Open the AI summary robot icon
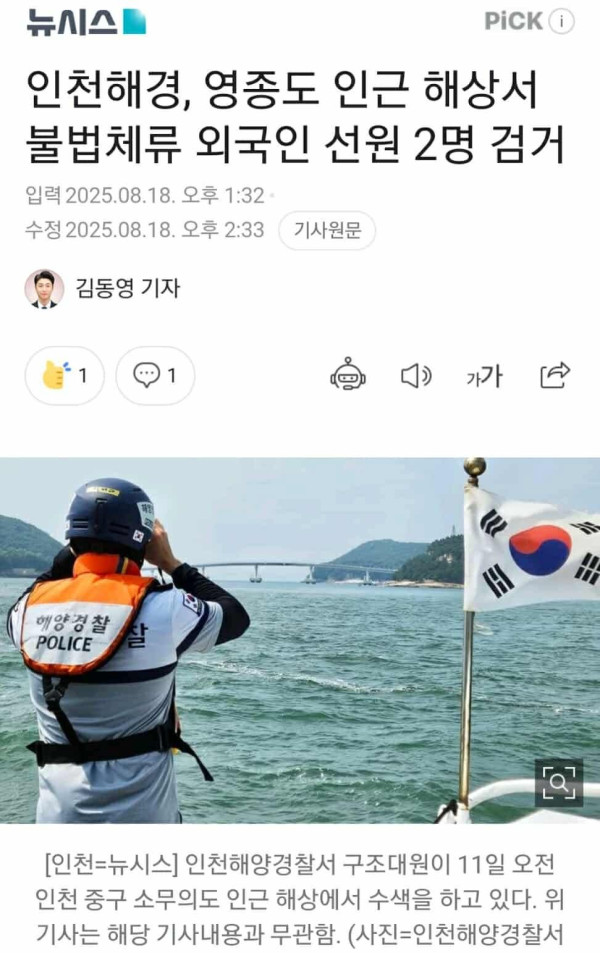The height and width of the screenshot is (953, 600). point(348,375)
